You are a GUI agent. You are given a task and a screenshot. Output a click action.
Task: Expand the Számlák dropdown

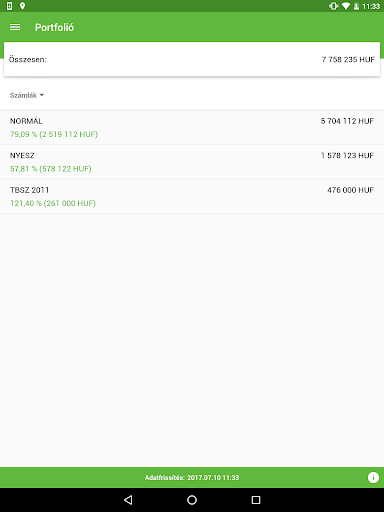click(x=27, y=95)
